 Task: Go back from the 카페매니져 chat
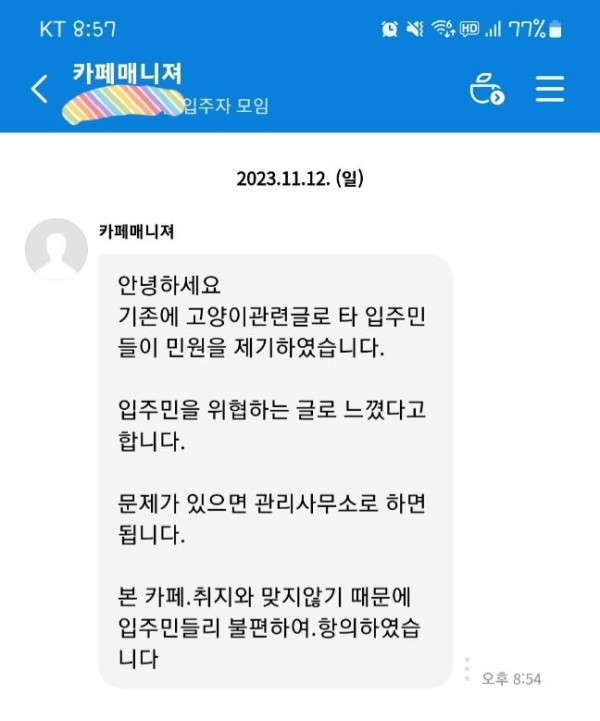click(38, 89)
